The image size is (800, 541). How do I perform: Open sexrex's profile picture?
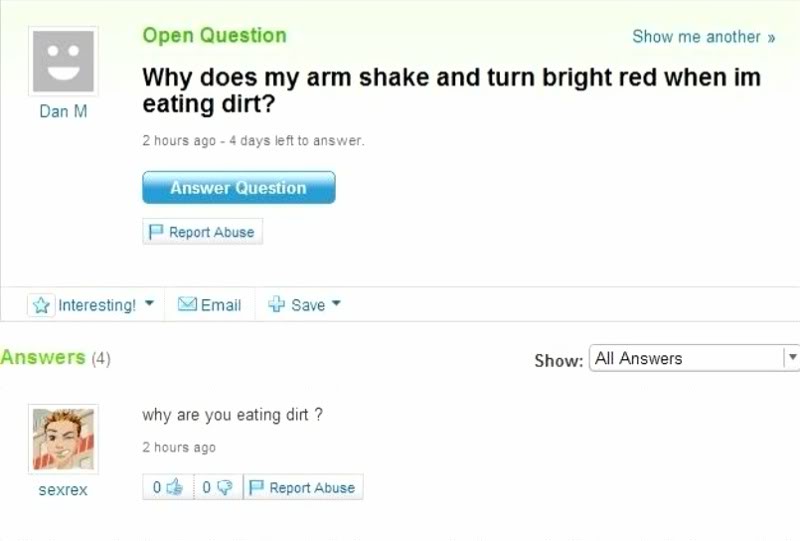pyautogui.click(x=63, y=439)
